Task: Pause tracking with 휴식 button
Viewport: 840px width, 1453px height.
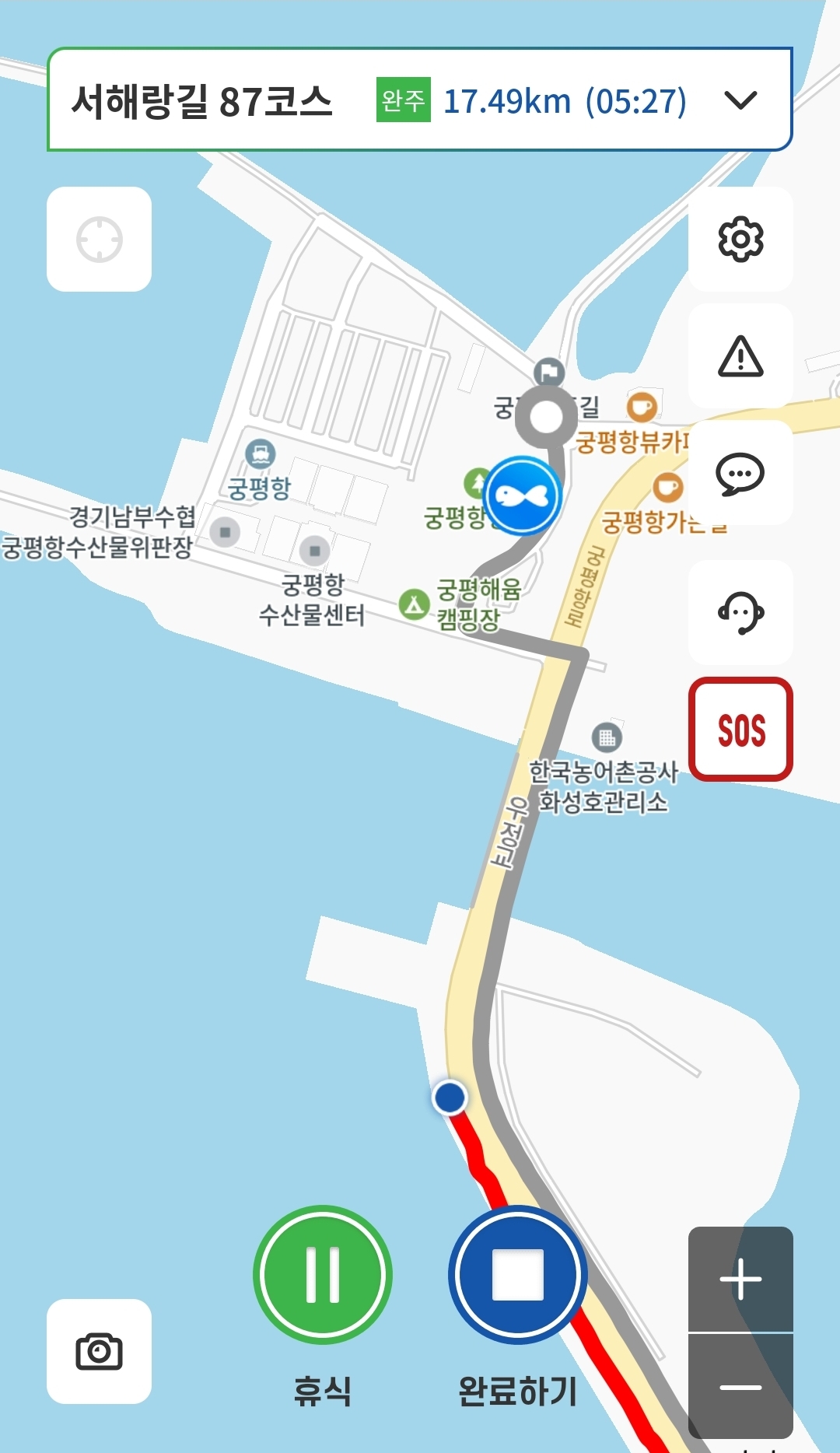Action: click(x=323, y=1275)
